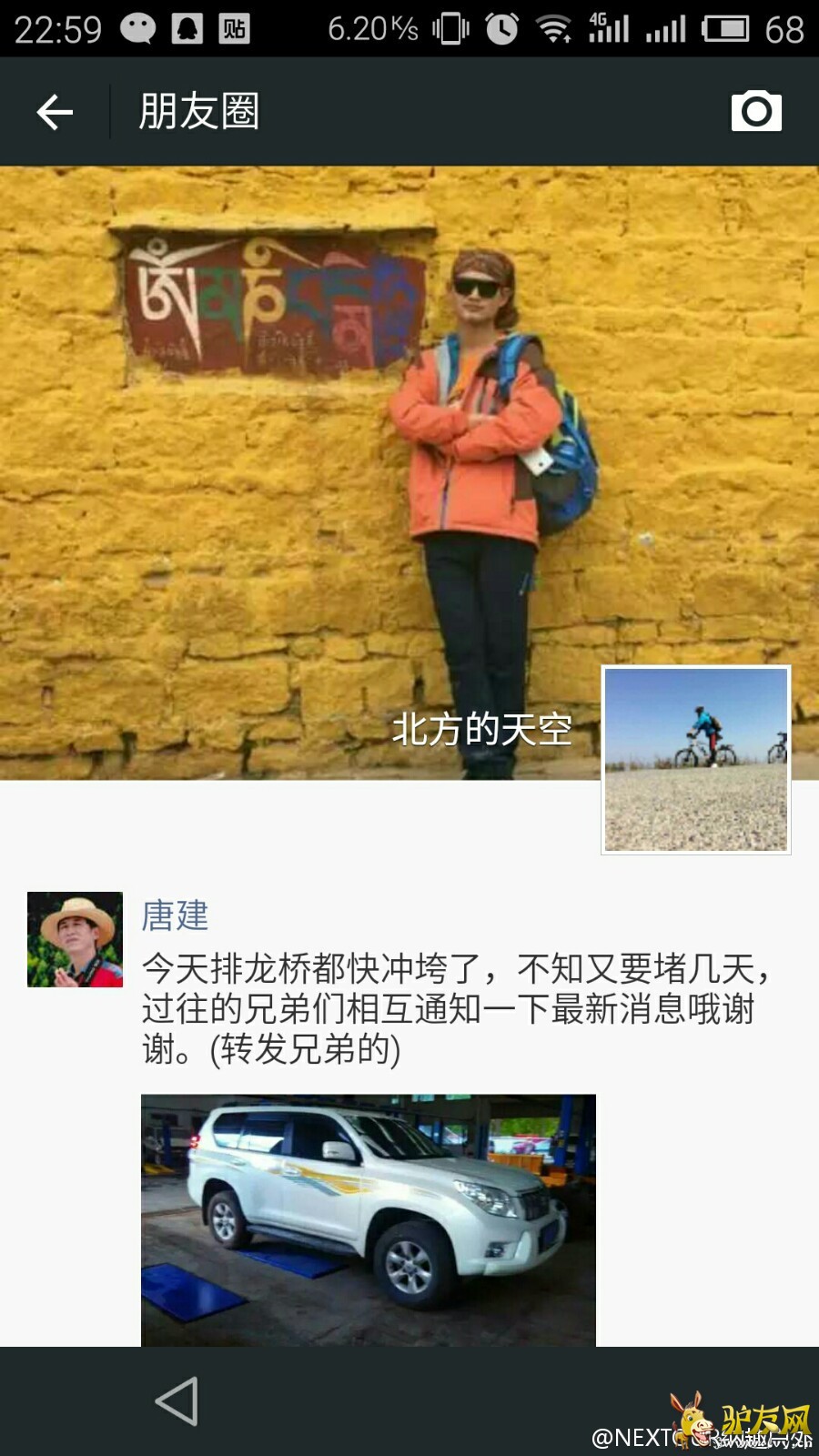Tap the back arrow to leave 朋友圈

pos(55,111)
